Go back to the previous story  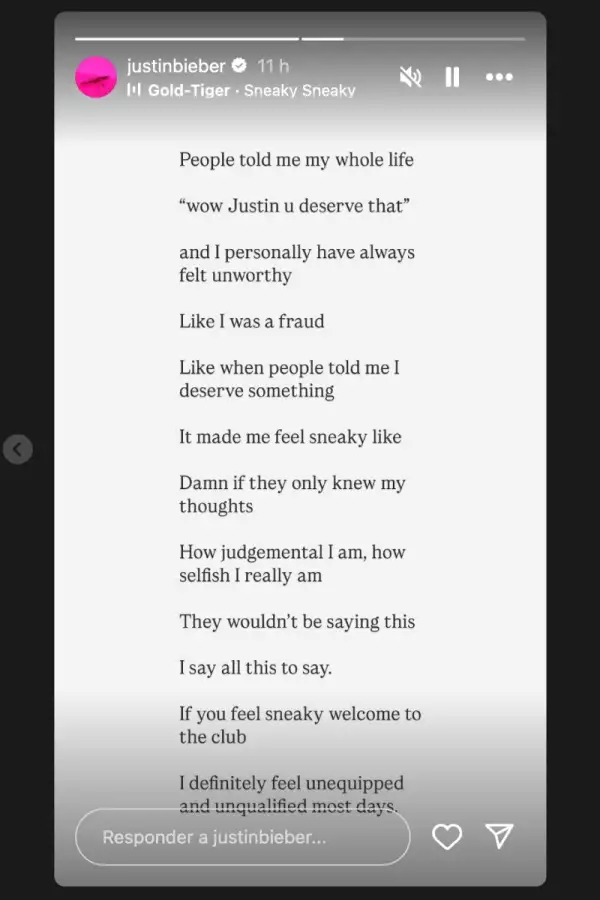(x=17, y=450)
